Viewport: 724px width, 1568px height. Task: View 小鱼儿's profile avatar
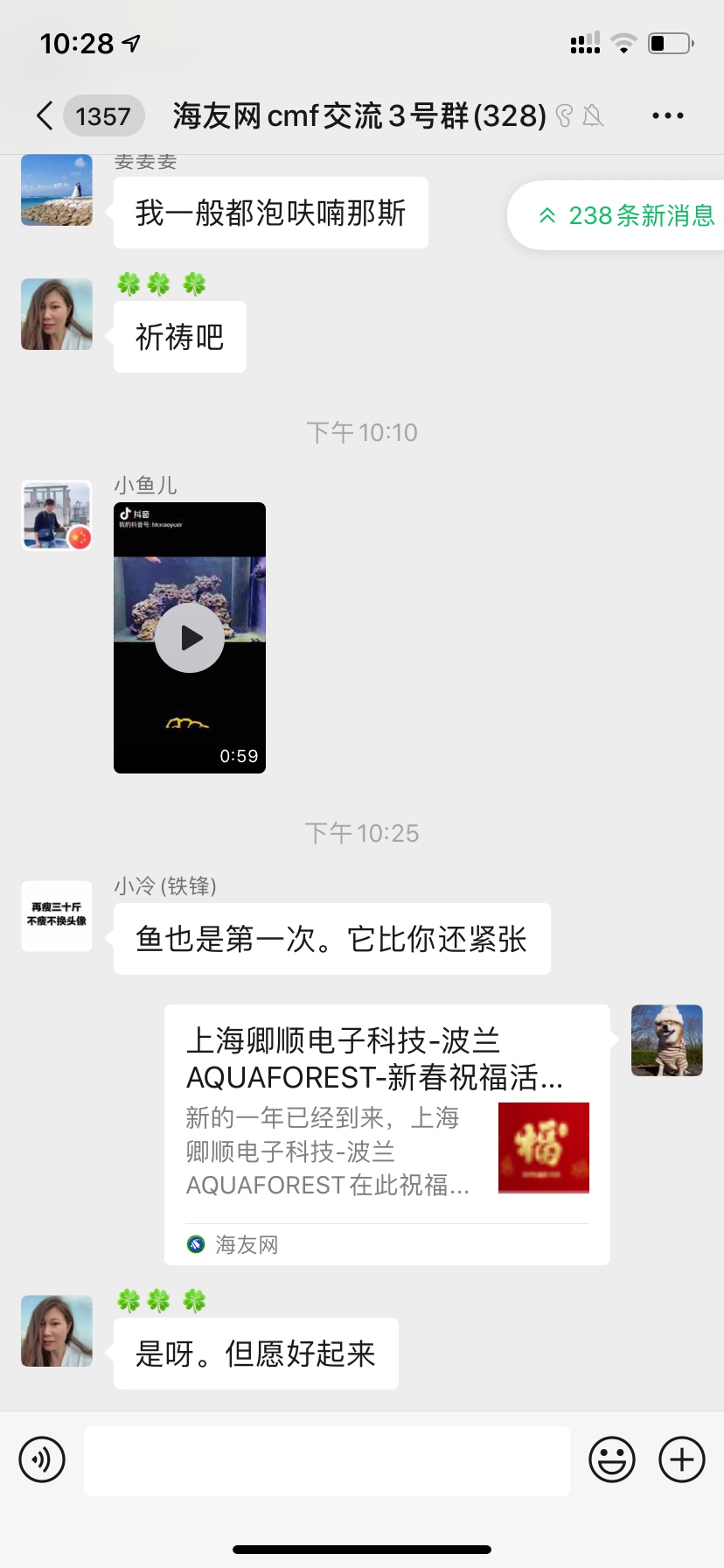57,515
